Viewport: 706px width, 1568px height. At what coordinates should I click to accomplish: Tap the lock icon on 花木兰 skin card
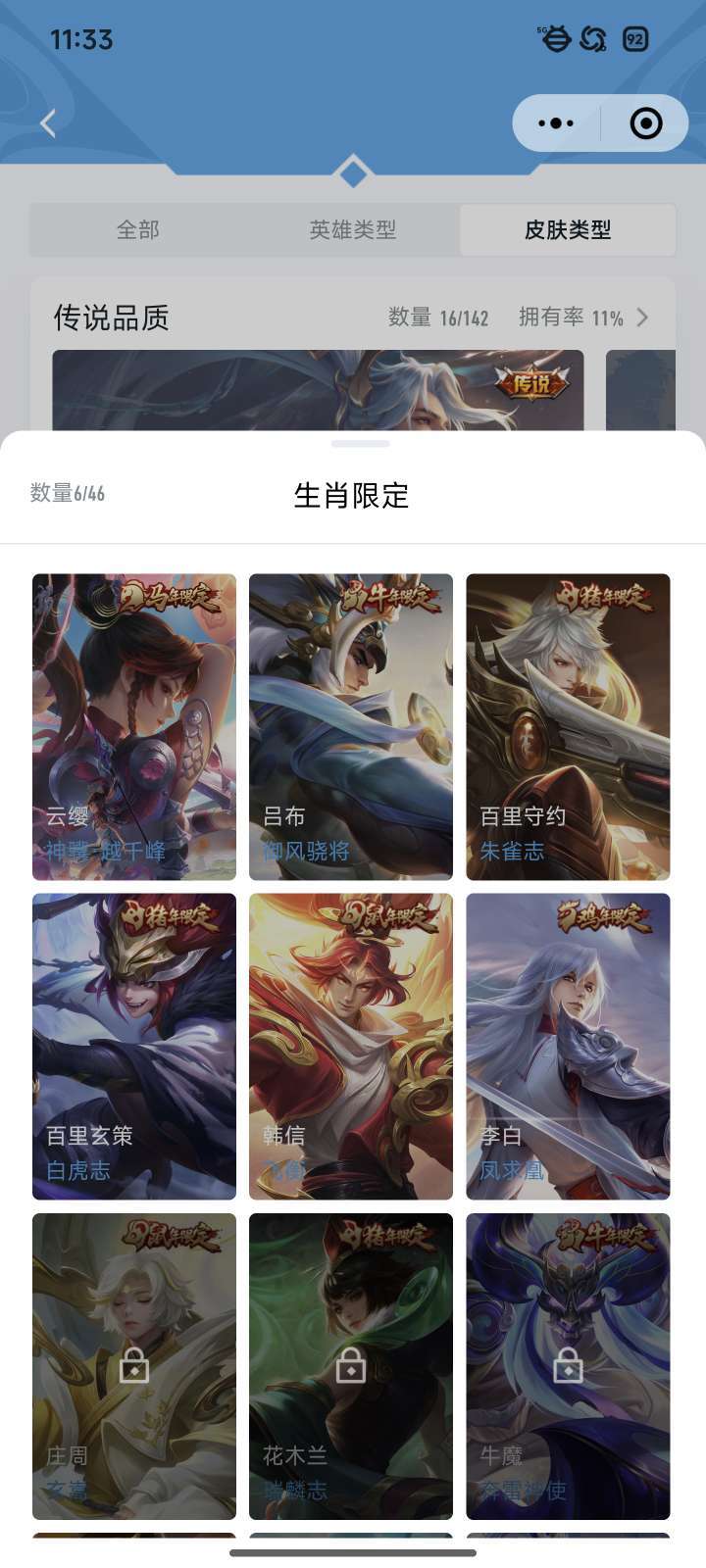[350, 1365]
